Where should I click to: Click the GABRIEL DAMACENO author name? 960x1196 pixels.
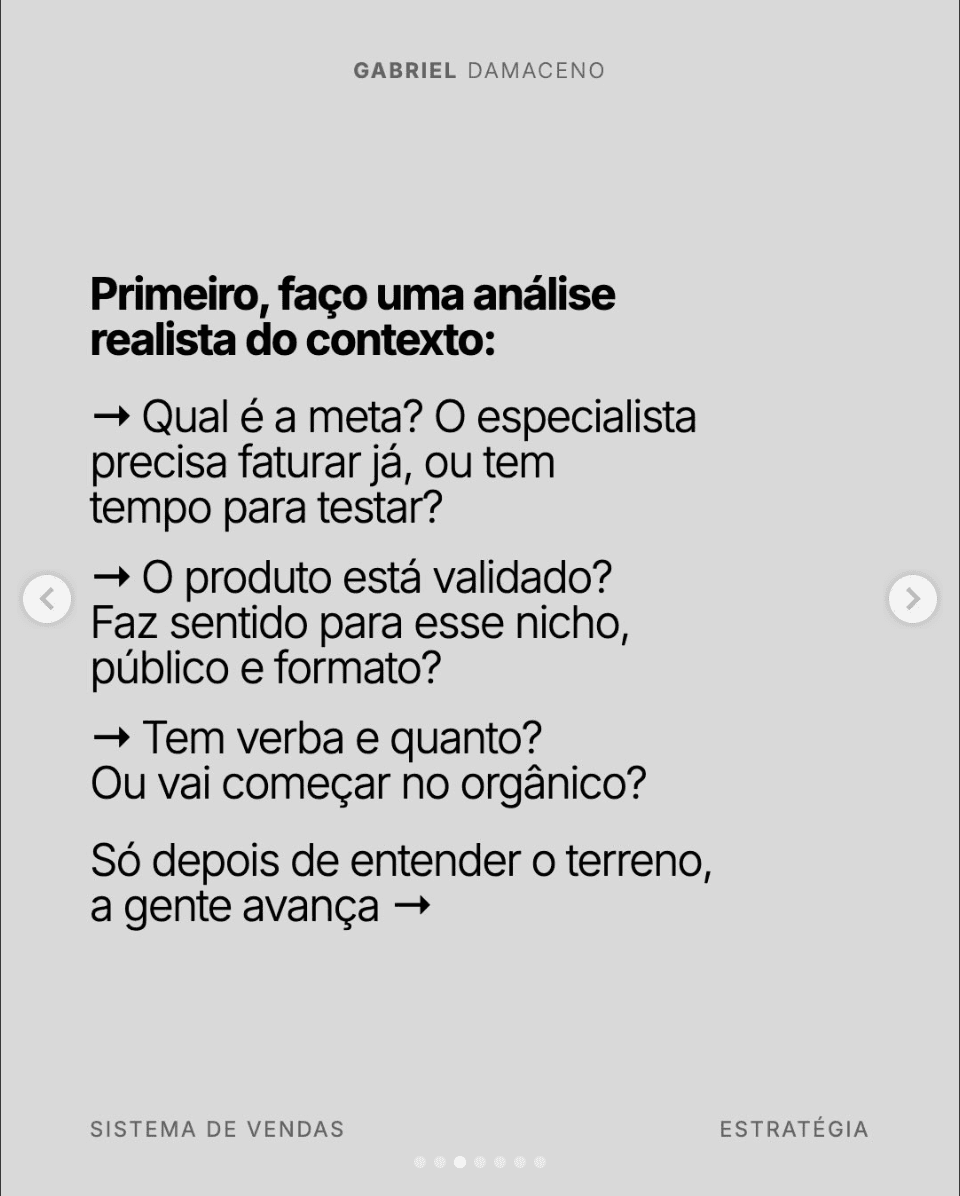[x=479, y=70]
